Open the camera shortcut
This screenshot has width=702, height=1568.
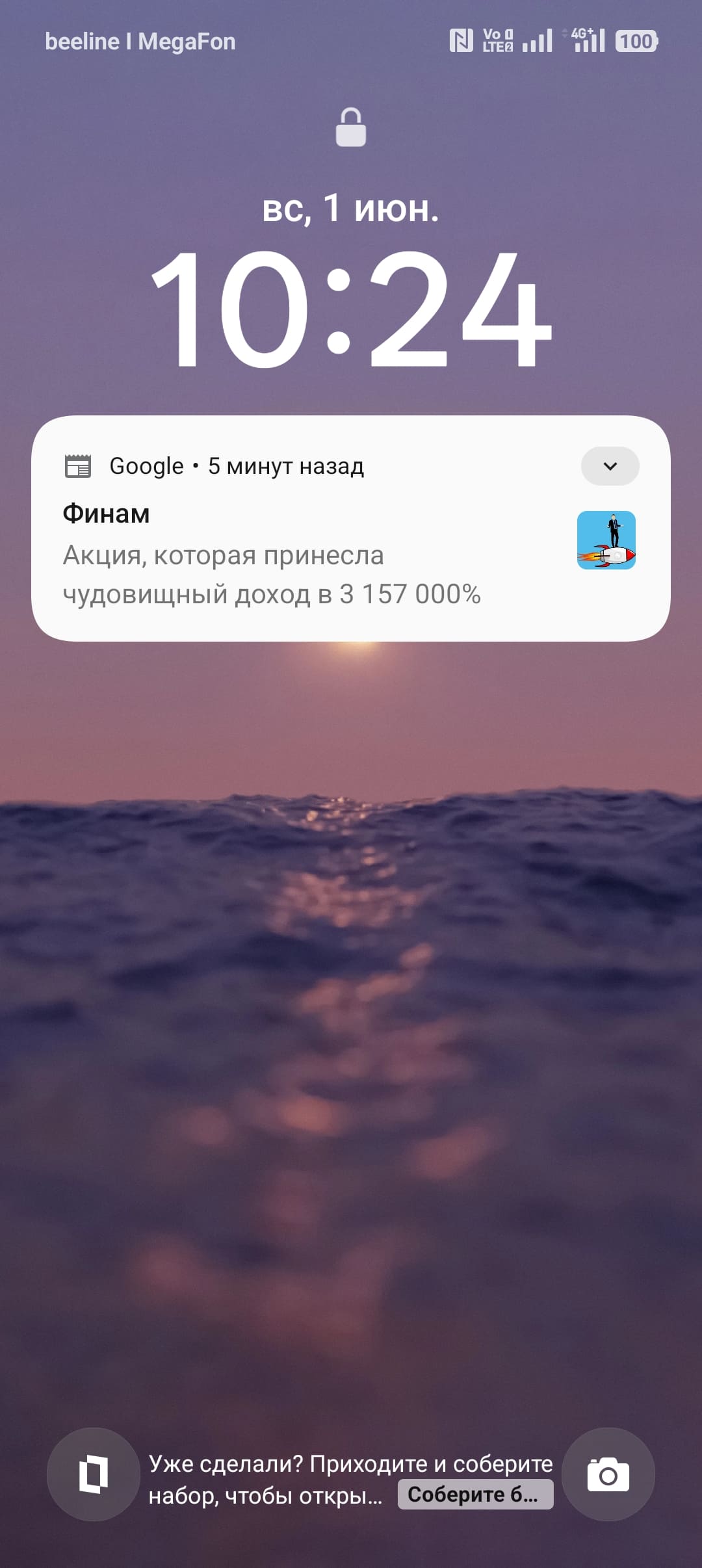pos(608,1474)
